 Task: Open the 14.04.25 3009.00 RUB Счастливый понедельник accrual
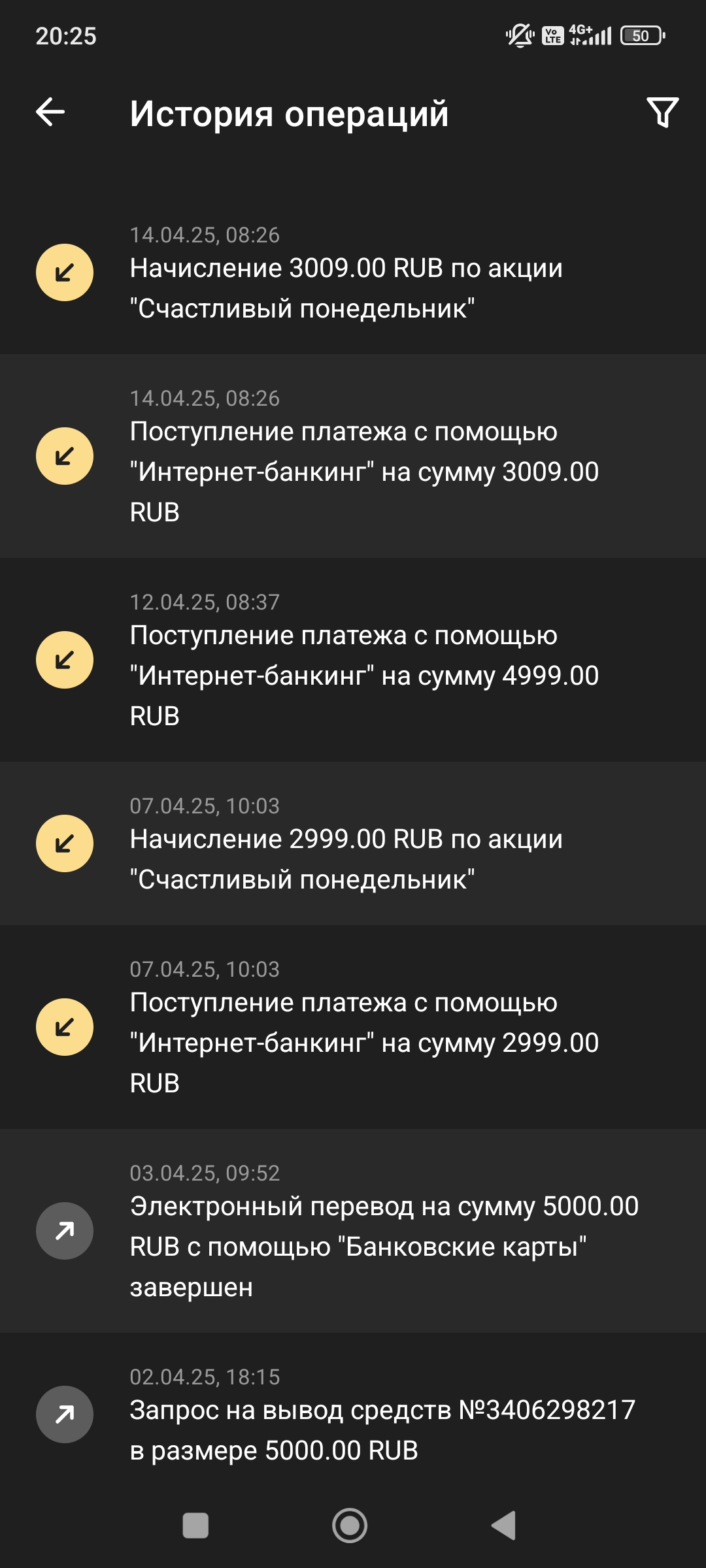[x=353, y=273]
